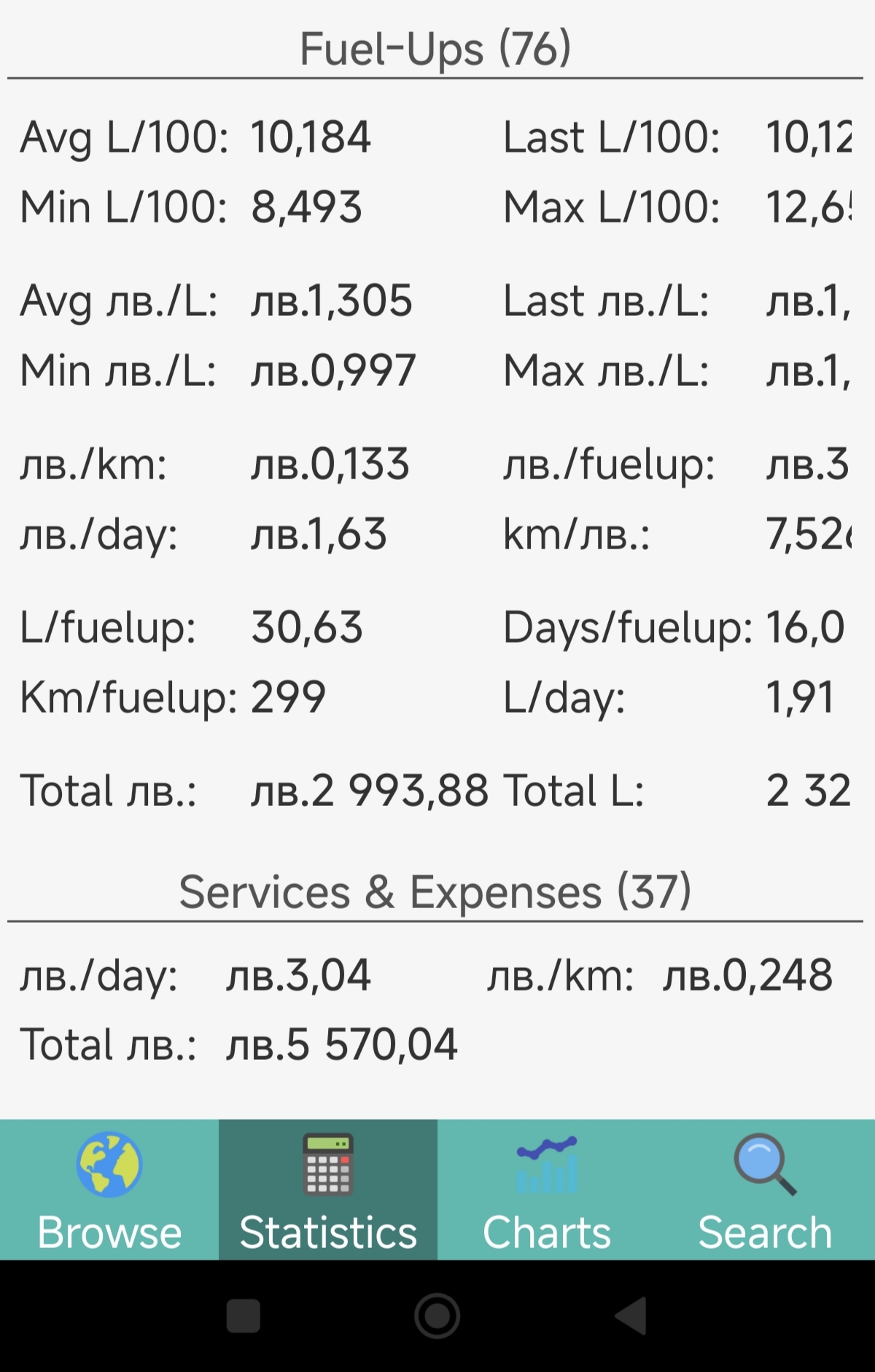Select the Statistics tab
The width and height of the screenshot is (875, 1372).
point(328,1190)
